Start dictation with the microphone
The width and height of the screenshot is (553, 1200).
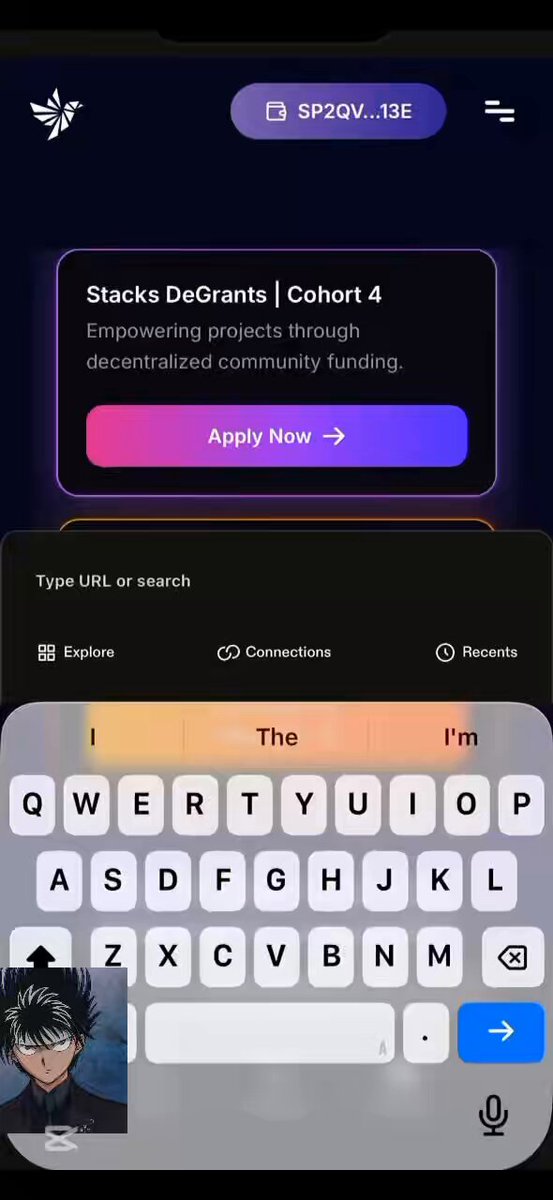(x=493, y=1115)
